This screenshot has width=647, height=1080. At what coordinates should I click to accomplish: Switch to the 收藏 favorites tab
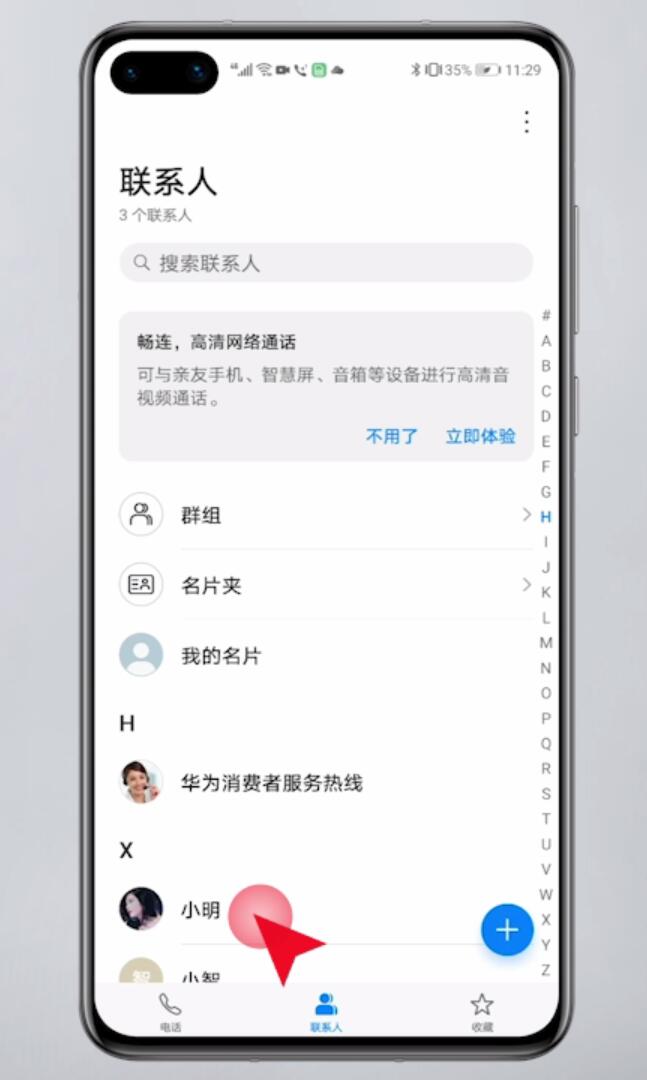(x=482, y=1012)
